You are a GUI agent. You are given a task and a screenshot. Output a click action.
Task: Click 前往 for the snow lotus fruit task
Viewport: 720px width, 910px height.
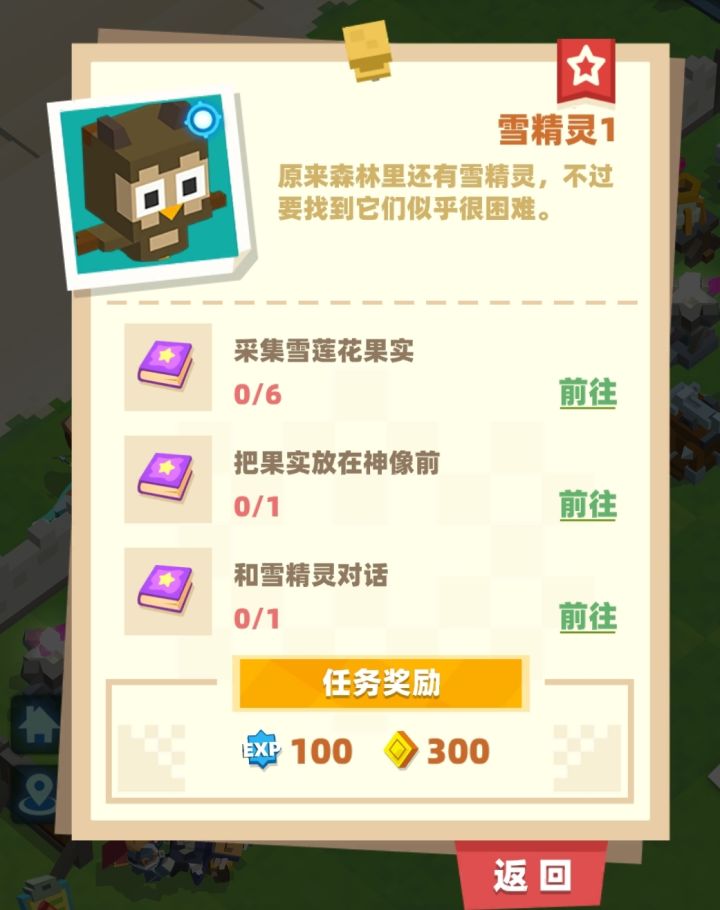(x=586, y=391)
